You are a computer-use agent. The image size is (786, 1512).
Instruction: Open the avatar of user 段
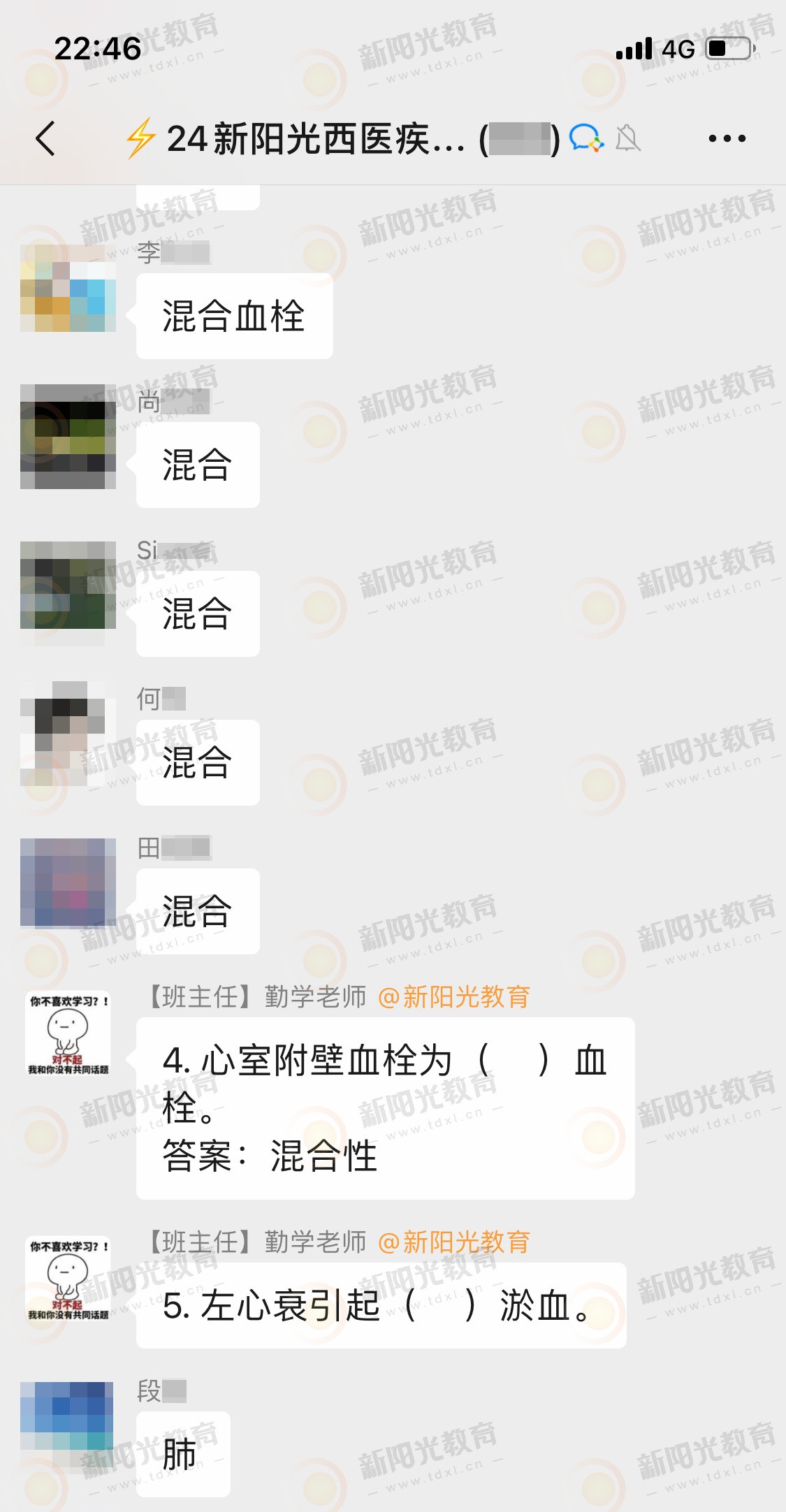click(x=68, y=1425)
